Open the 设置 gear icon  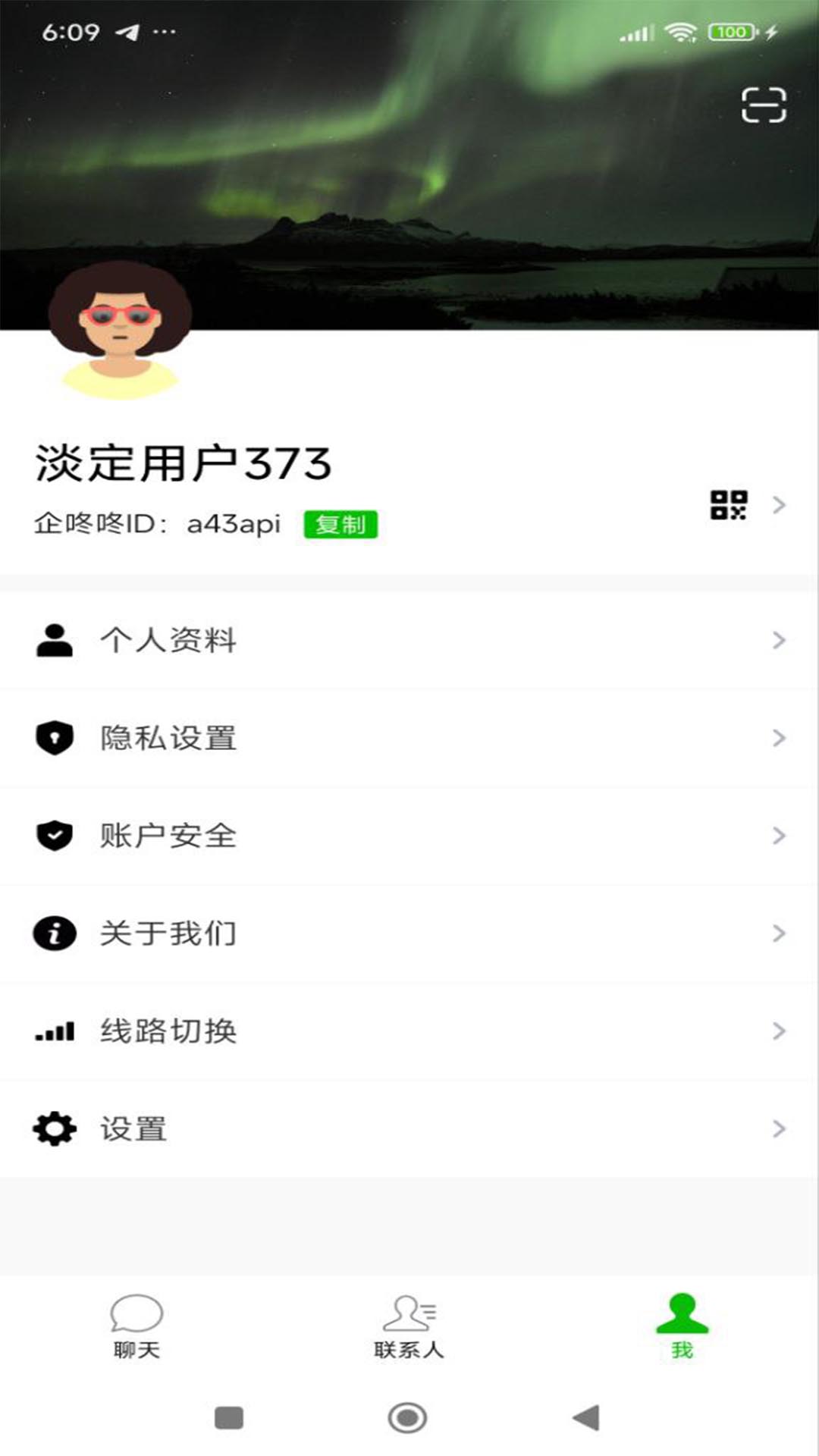(53, 1129)
